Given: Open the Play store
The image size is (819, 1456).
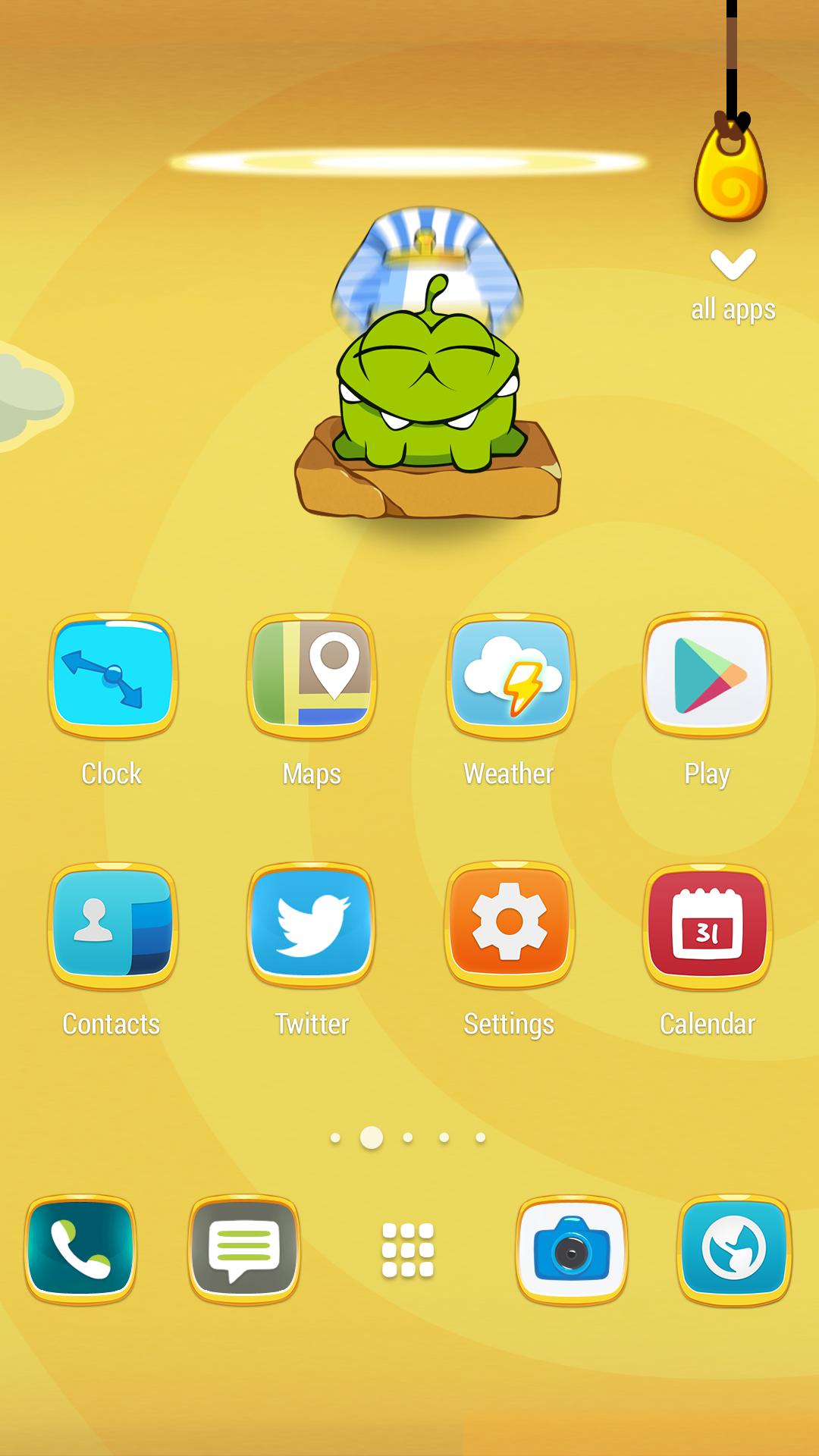Looking at the screenshot, I should 708,676.
